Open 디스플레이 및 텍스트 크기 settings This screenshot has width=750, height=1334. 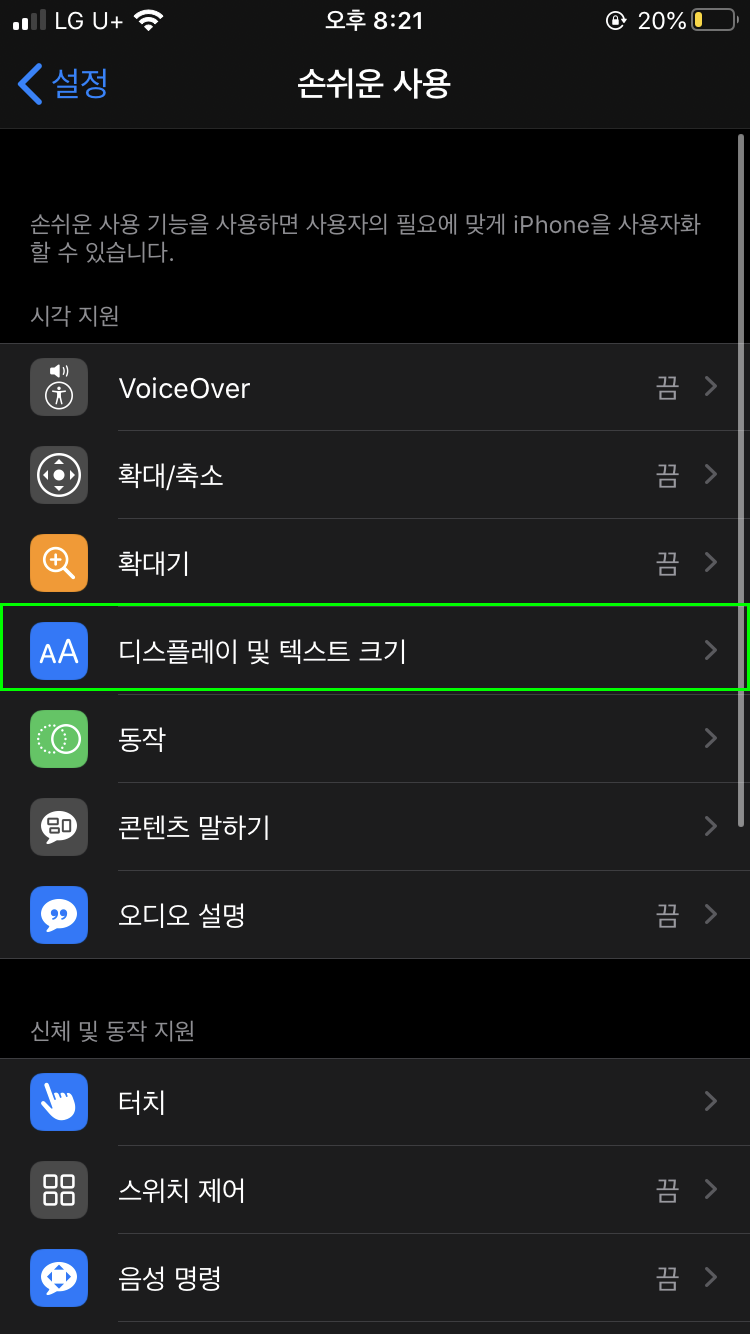tap(375, 651)
